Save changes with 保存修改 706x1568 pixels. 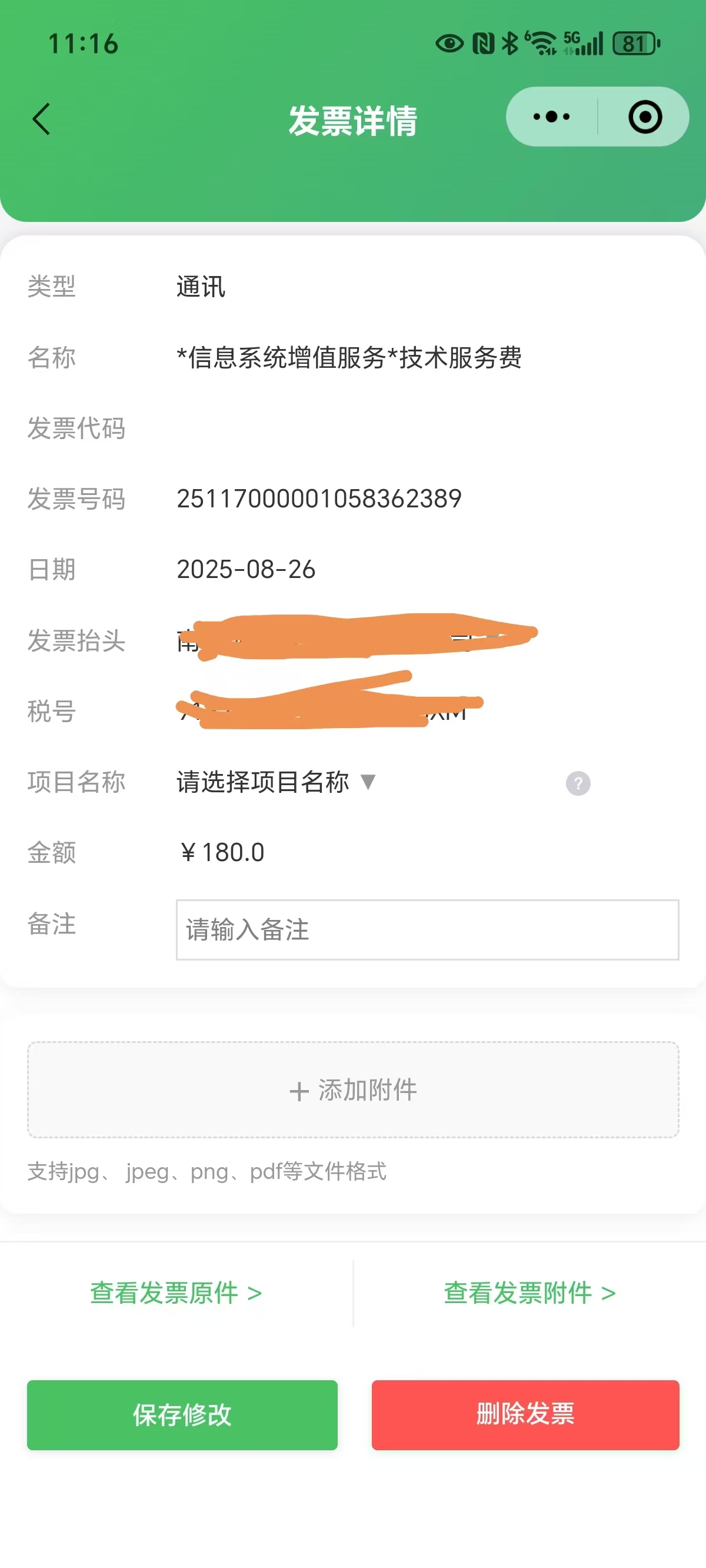pos(182,1414)
